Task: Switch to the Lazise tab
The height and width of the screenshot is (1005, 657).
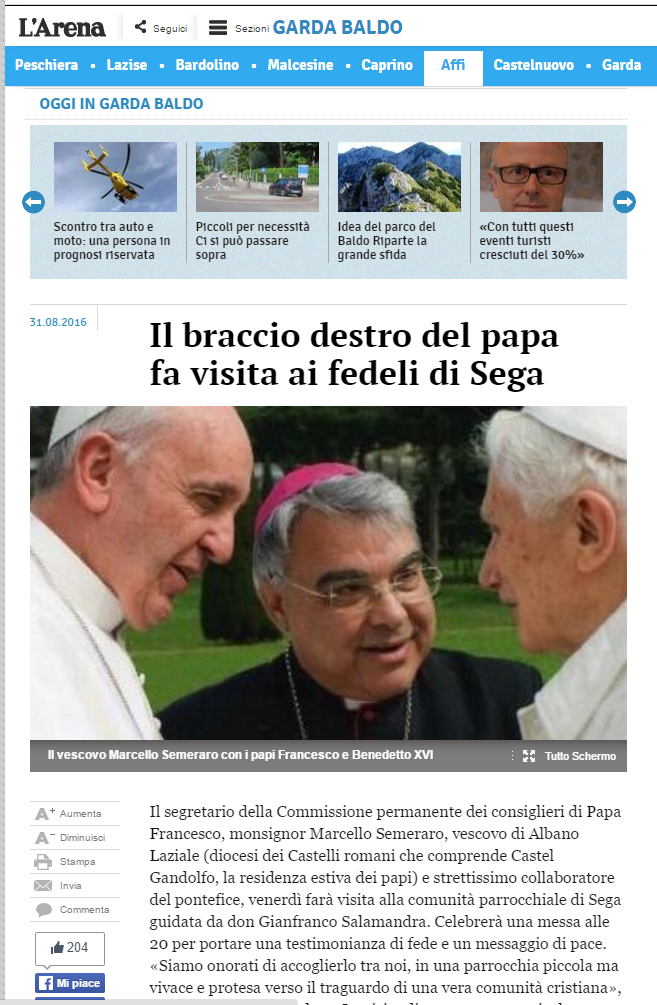Action: pos(127,65)
